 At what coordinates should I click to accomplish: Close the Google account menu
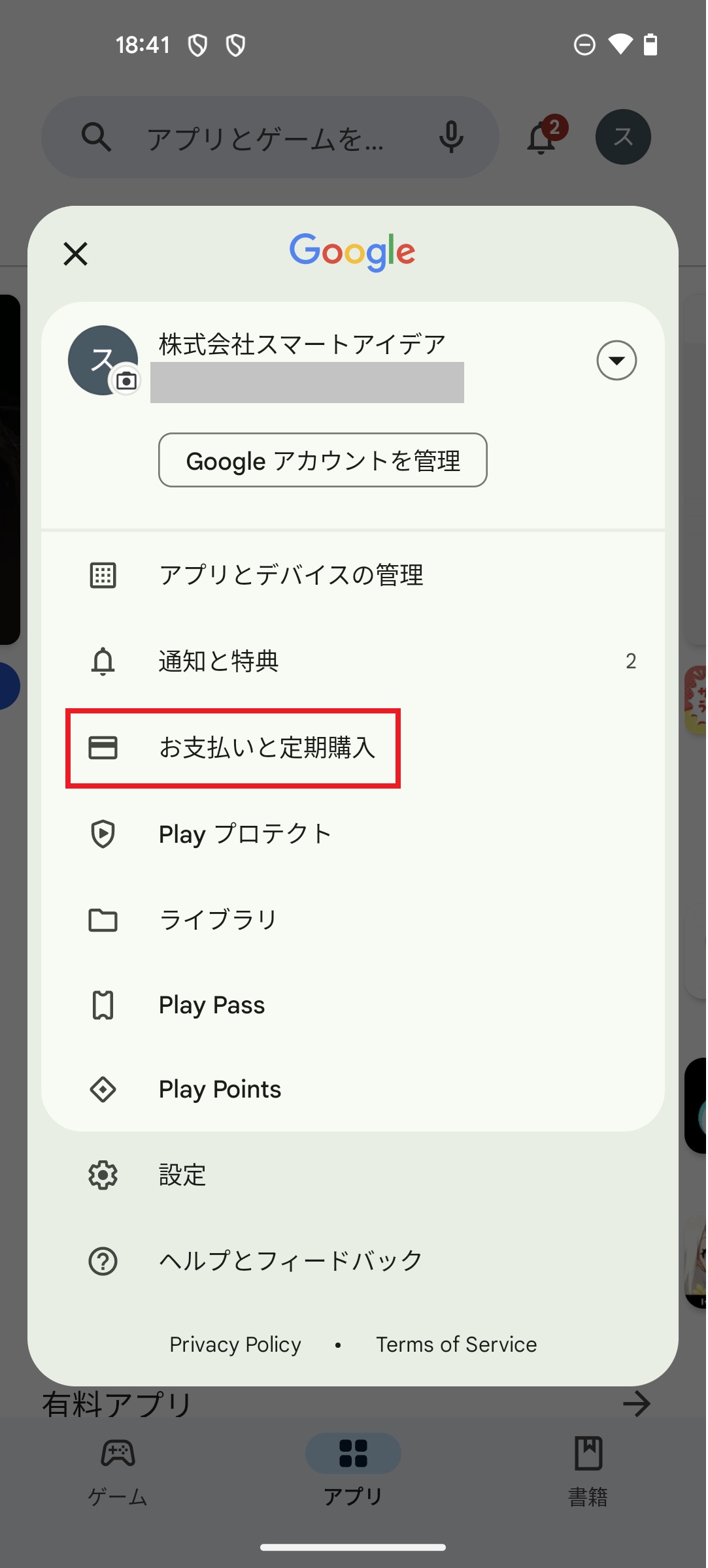click(x=75, y=253)
